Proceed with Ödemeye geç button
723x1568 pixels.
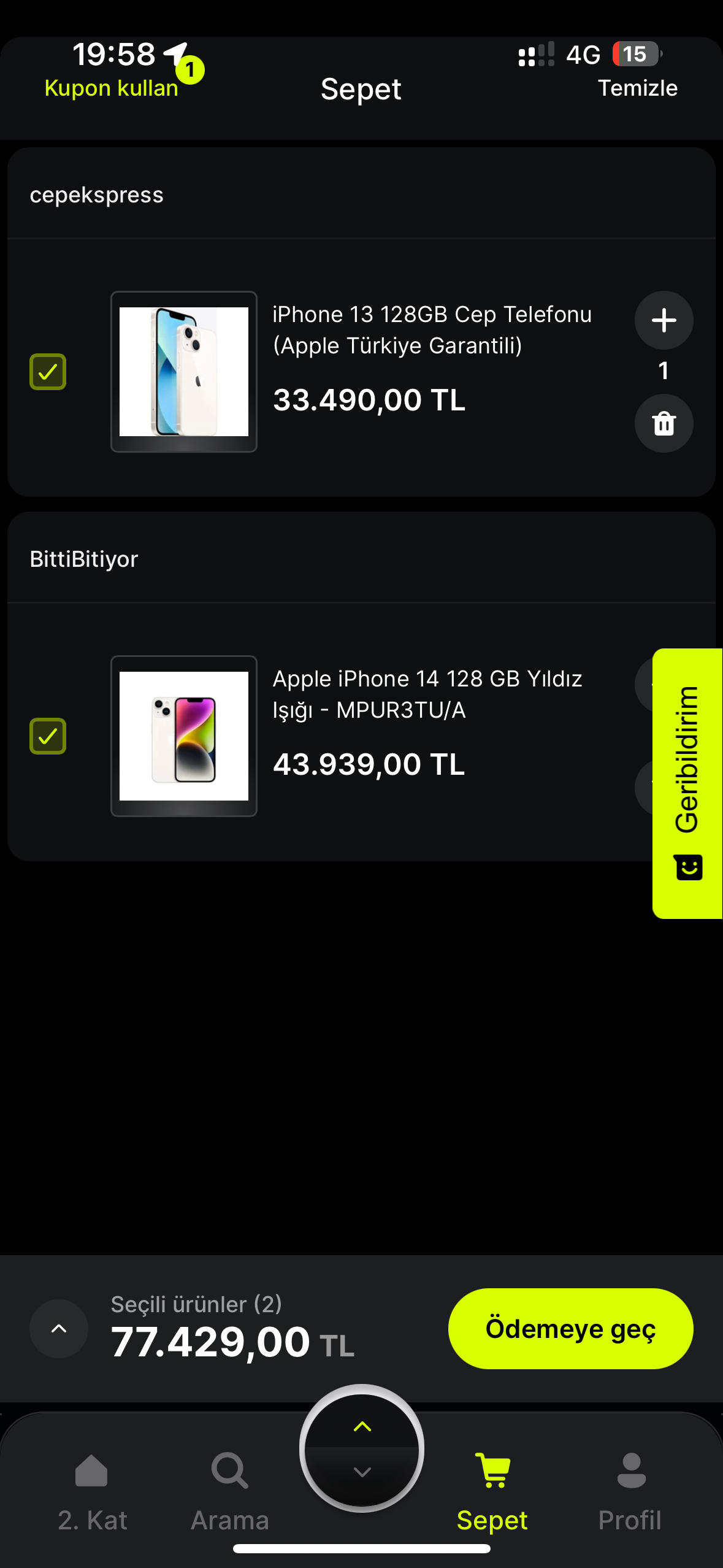(x=571, y=1329)
